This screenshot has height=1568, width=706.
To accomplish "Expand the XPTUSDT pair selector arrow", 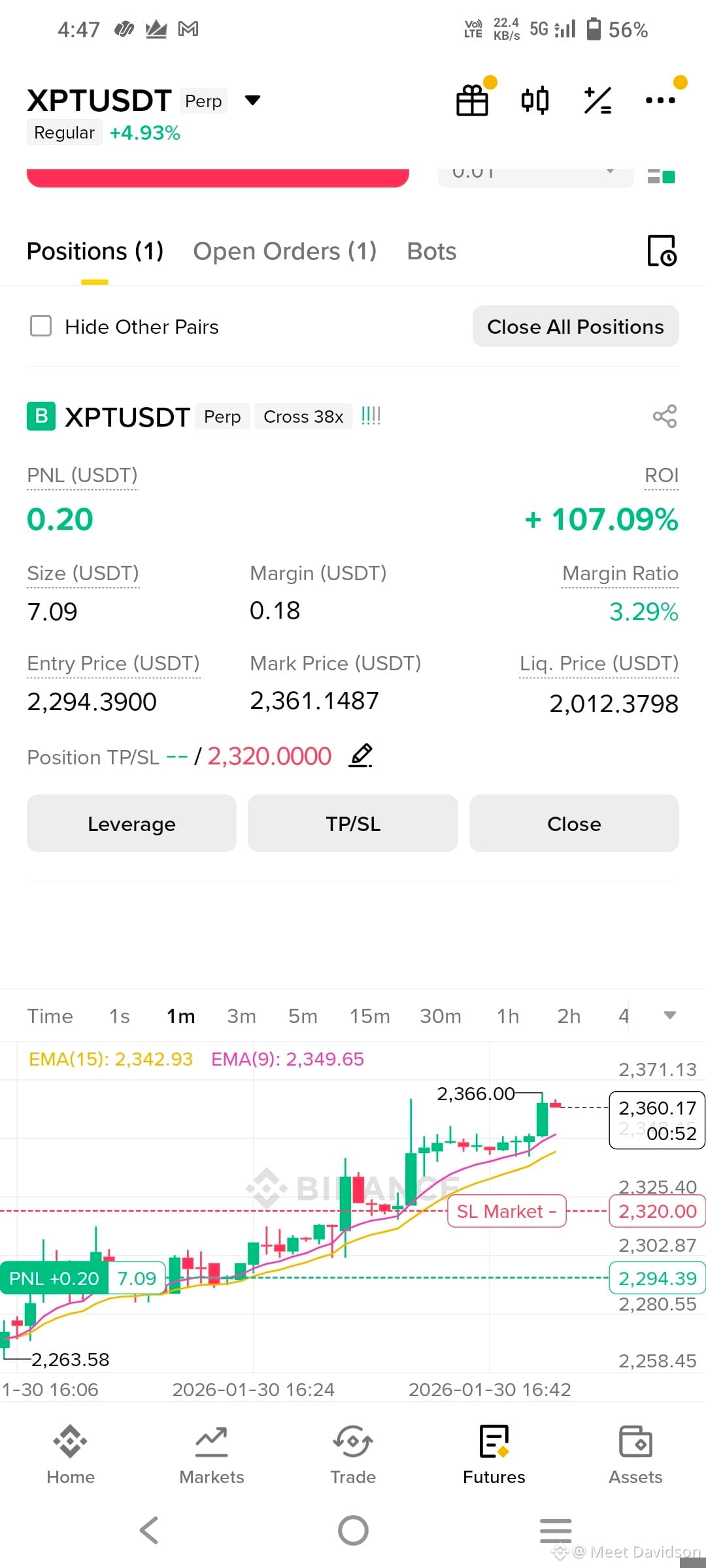I will (252, 100).
